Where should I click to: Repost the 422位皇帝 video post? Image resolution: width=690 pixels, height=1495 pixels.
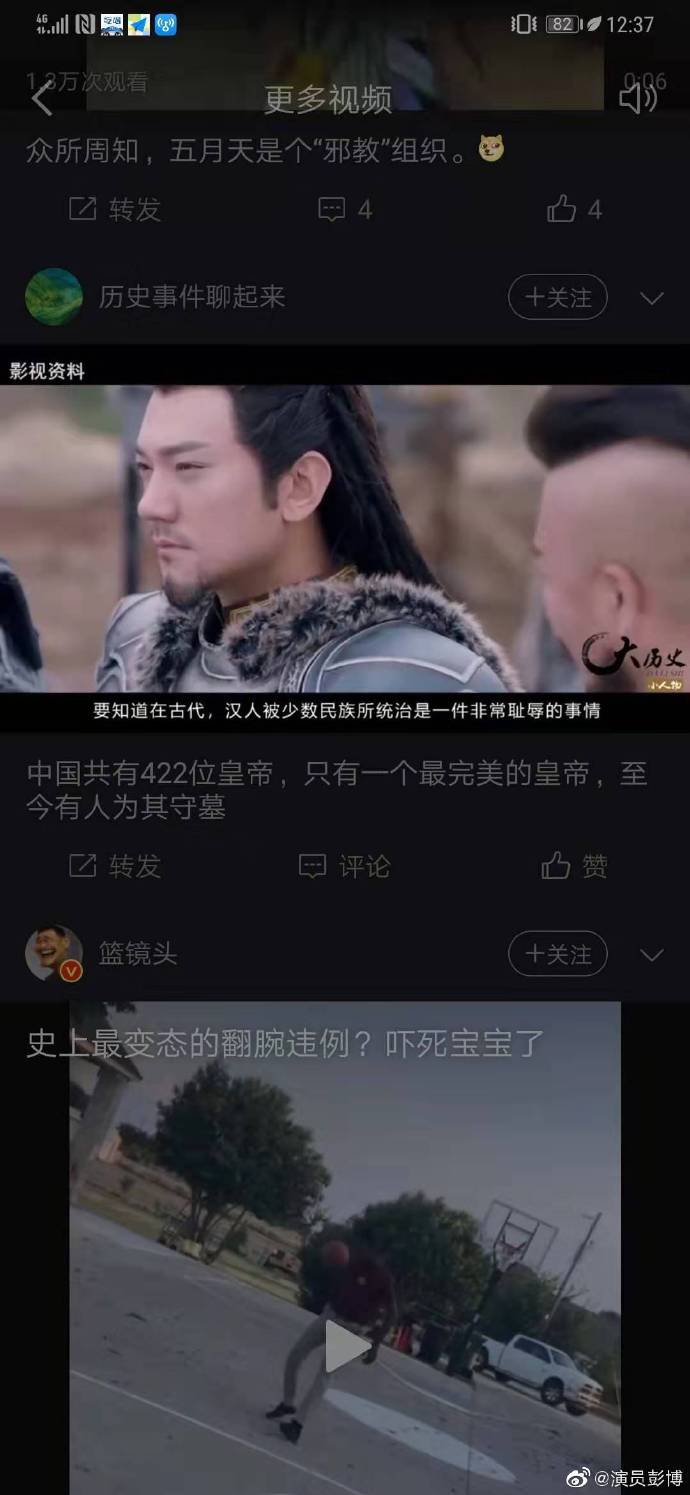point(114,866)
